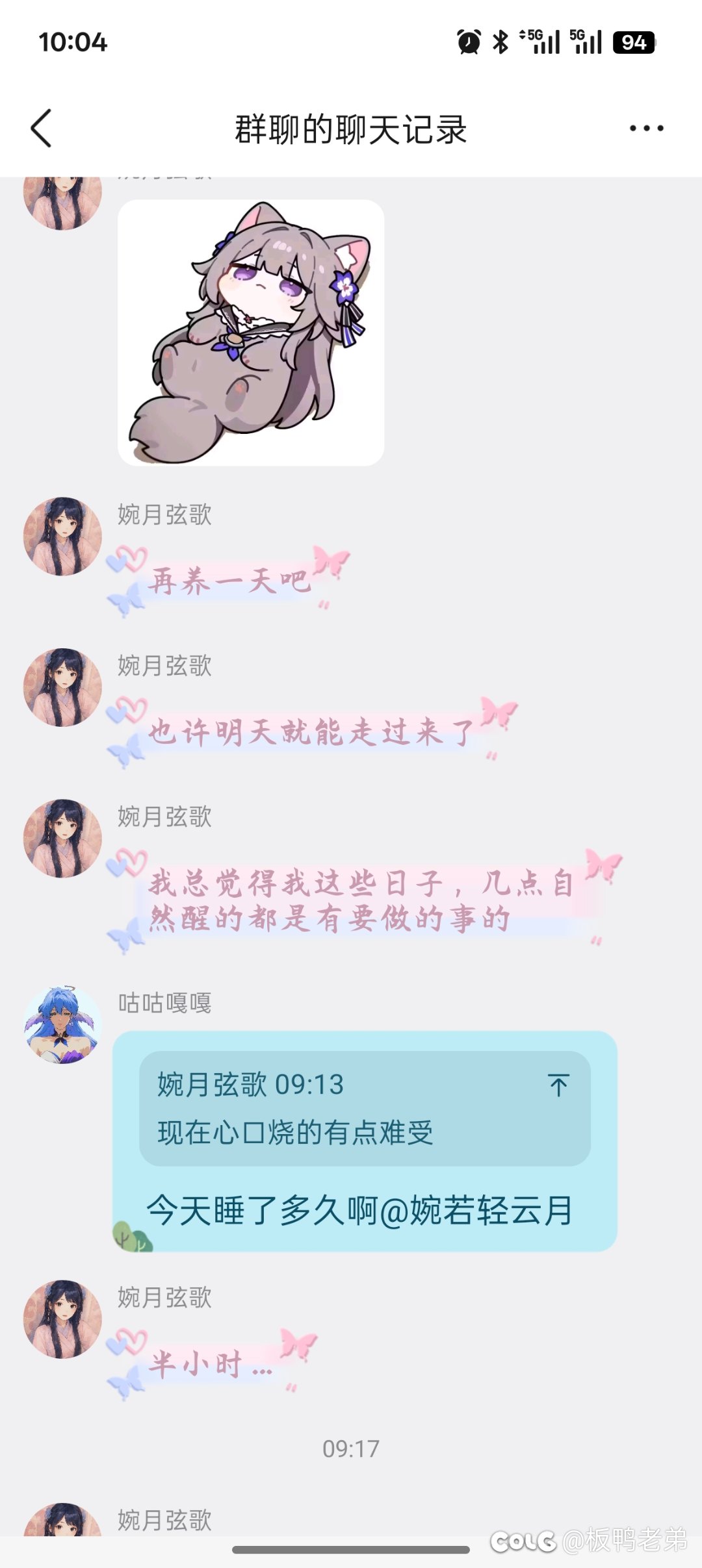
Task: Jump to quoted 09:13 message via arrow
Action: pyautogui.click(x=558, y=1085)
